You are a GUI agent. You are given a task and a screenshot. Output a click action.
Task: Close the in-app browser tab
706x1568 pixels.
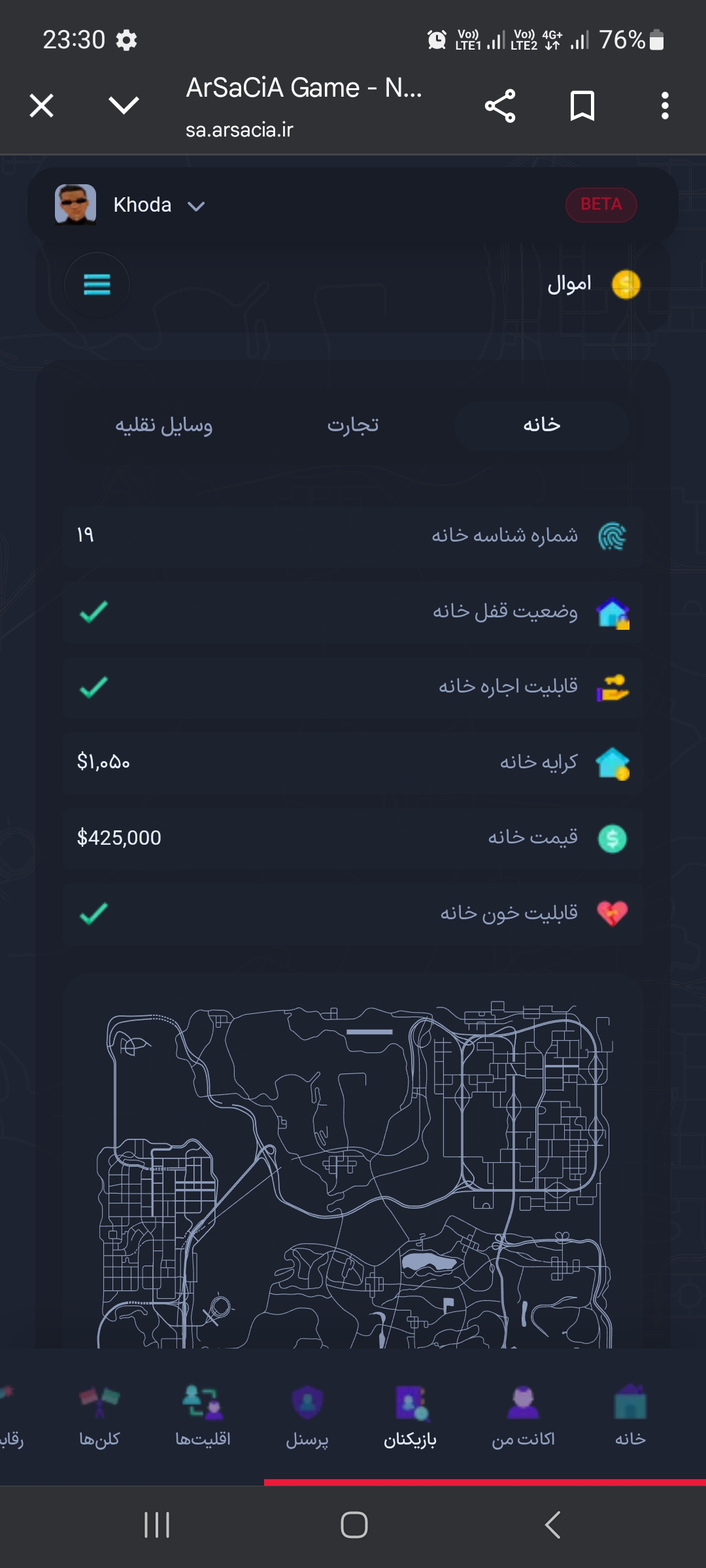[41, 105]
